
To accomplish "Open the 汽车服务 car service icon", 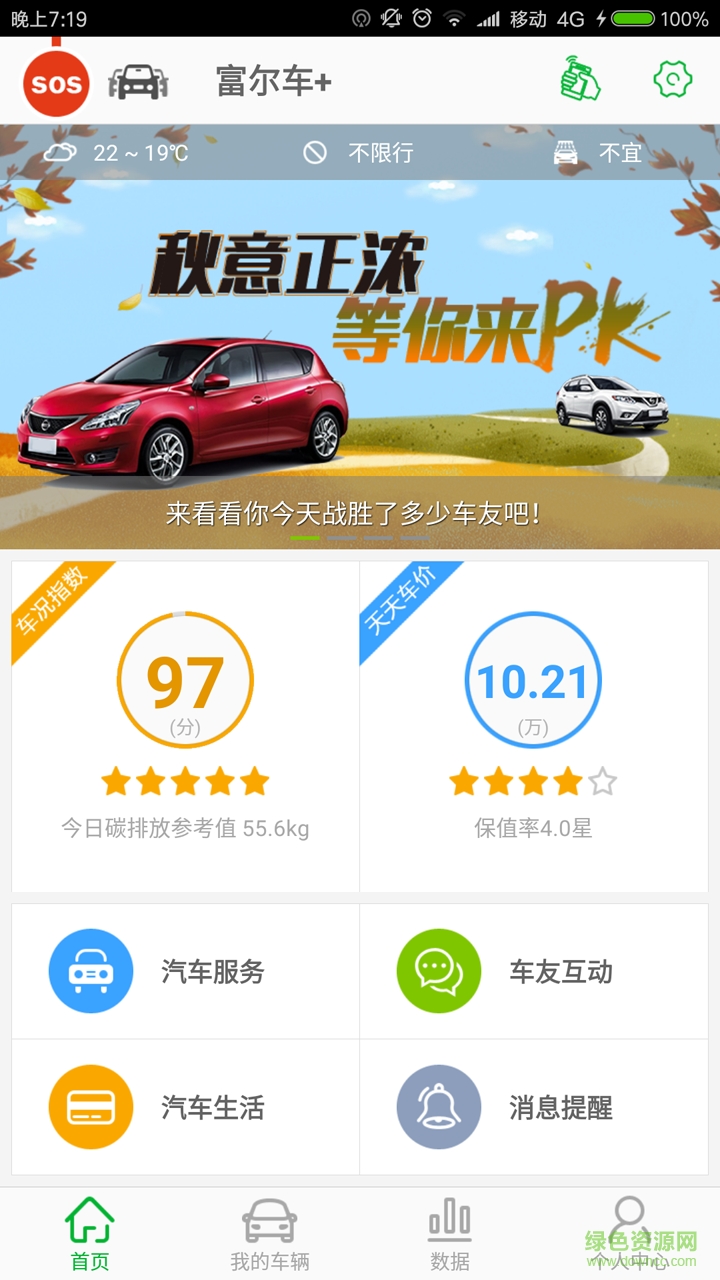I will (90, 970).
